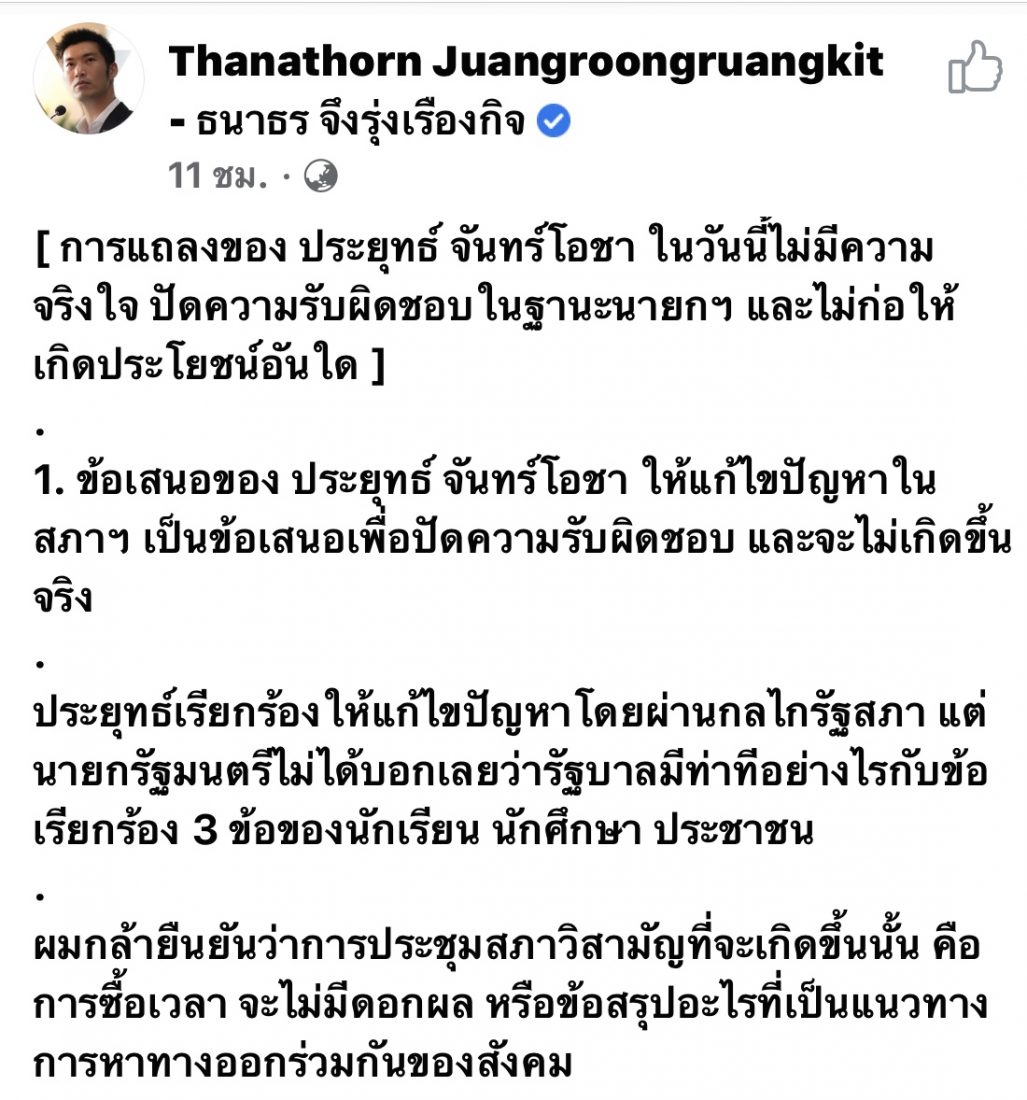Open Thanathorn Juangroongruangkit's page name
The height and width of the screenshot is (1100, 1027).
click(526, 62)
